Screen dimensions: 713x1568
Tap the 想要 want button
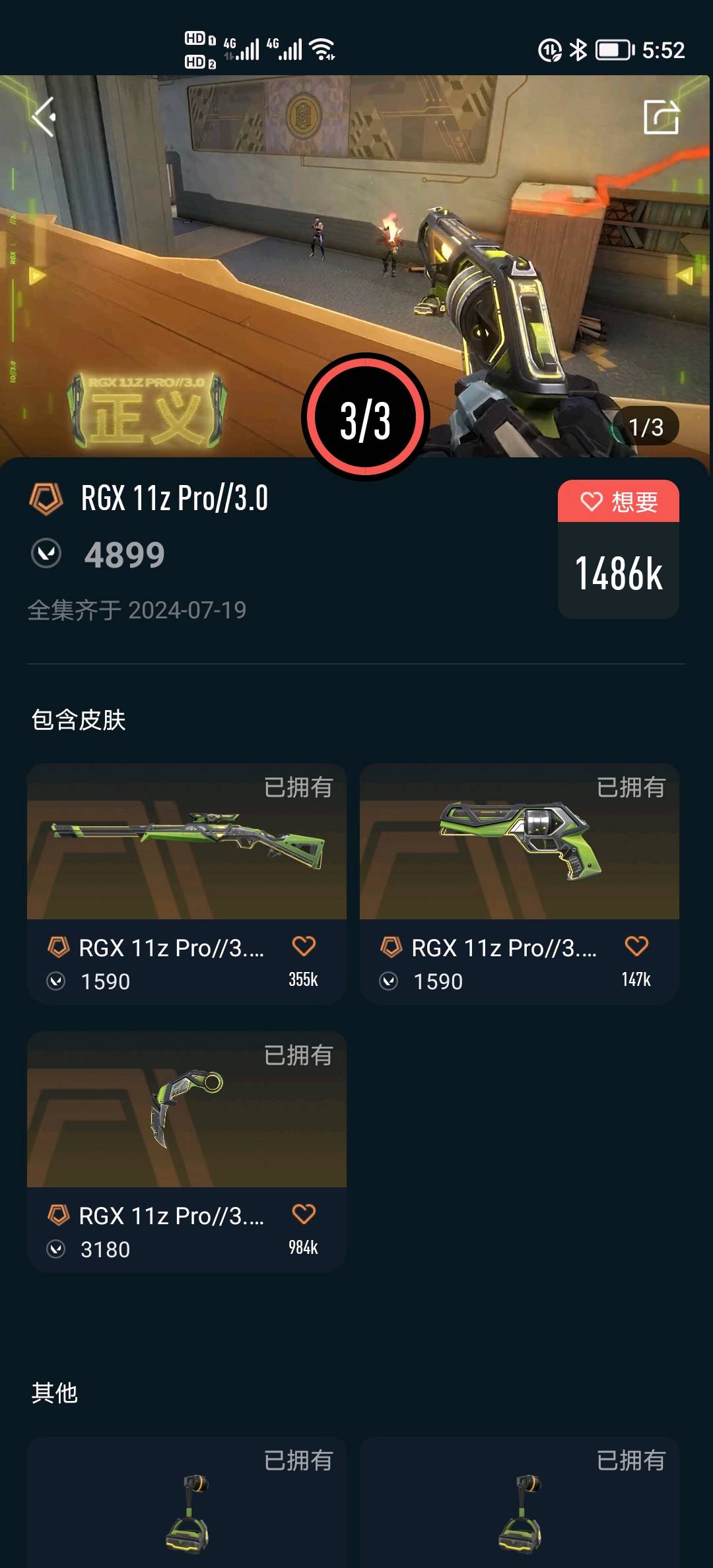tap(618, 502)
